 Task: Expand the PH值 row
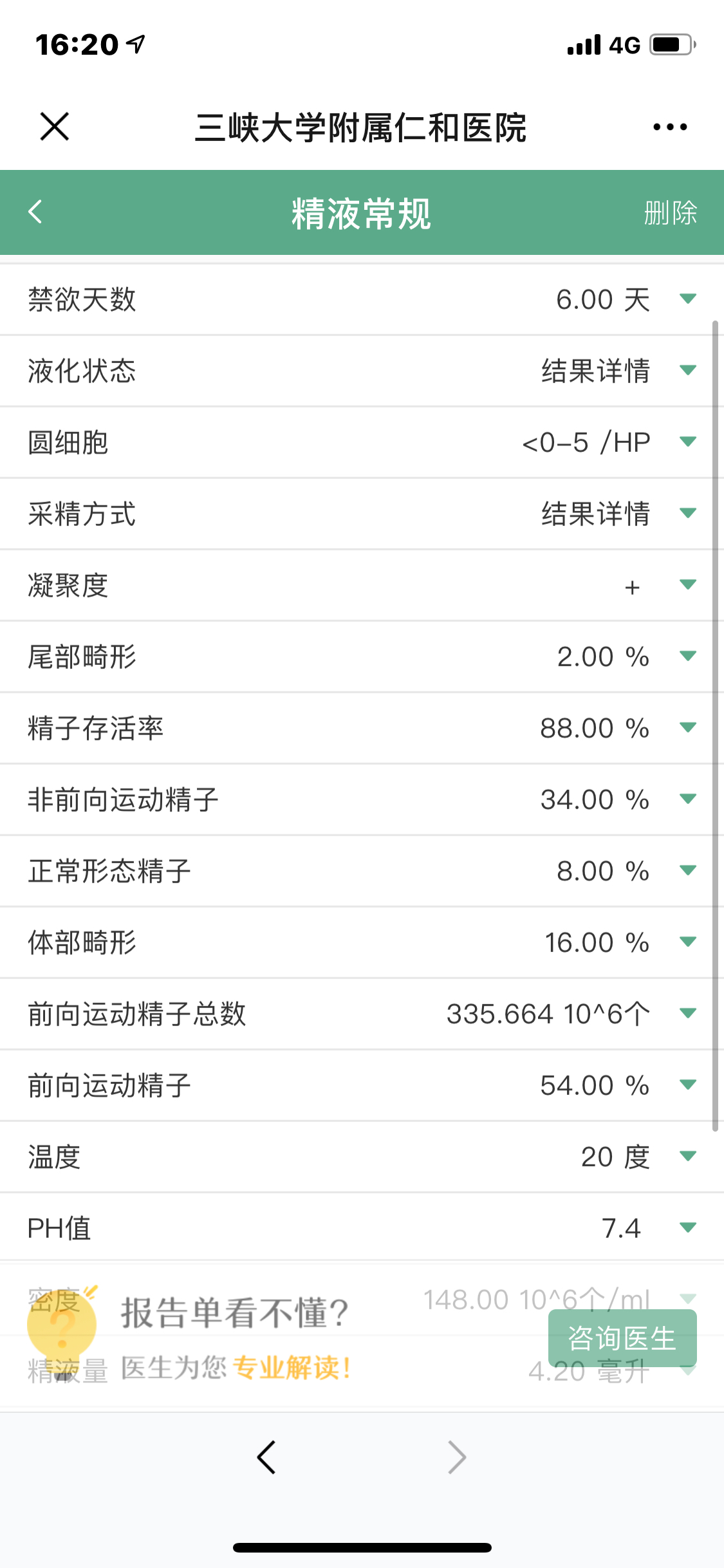tap(362, 1228)
